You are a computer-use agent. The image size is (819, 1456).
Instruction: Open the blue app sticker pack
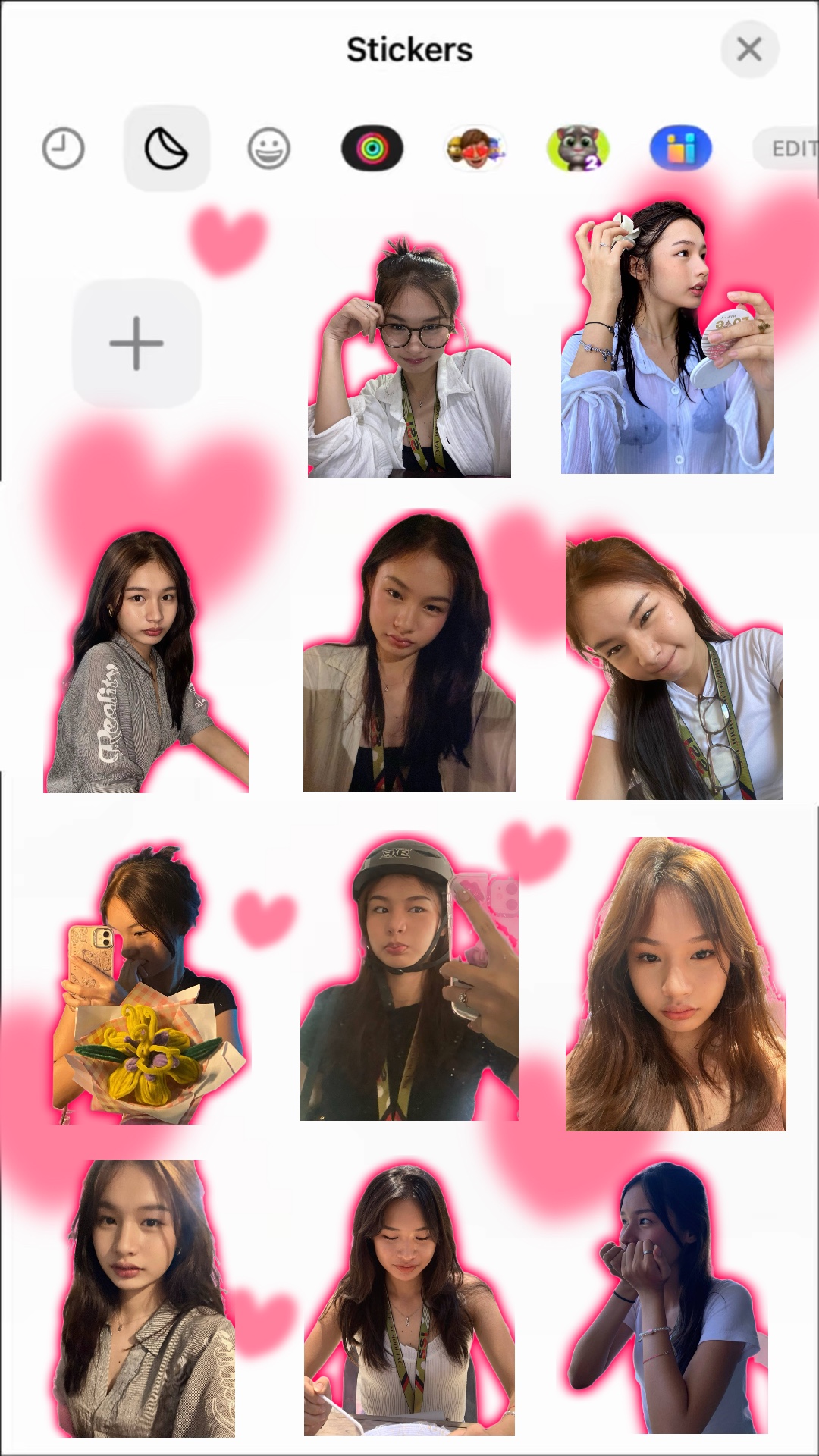[681, 149]
